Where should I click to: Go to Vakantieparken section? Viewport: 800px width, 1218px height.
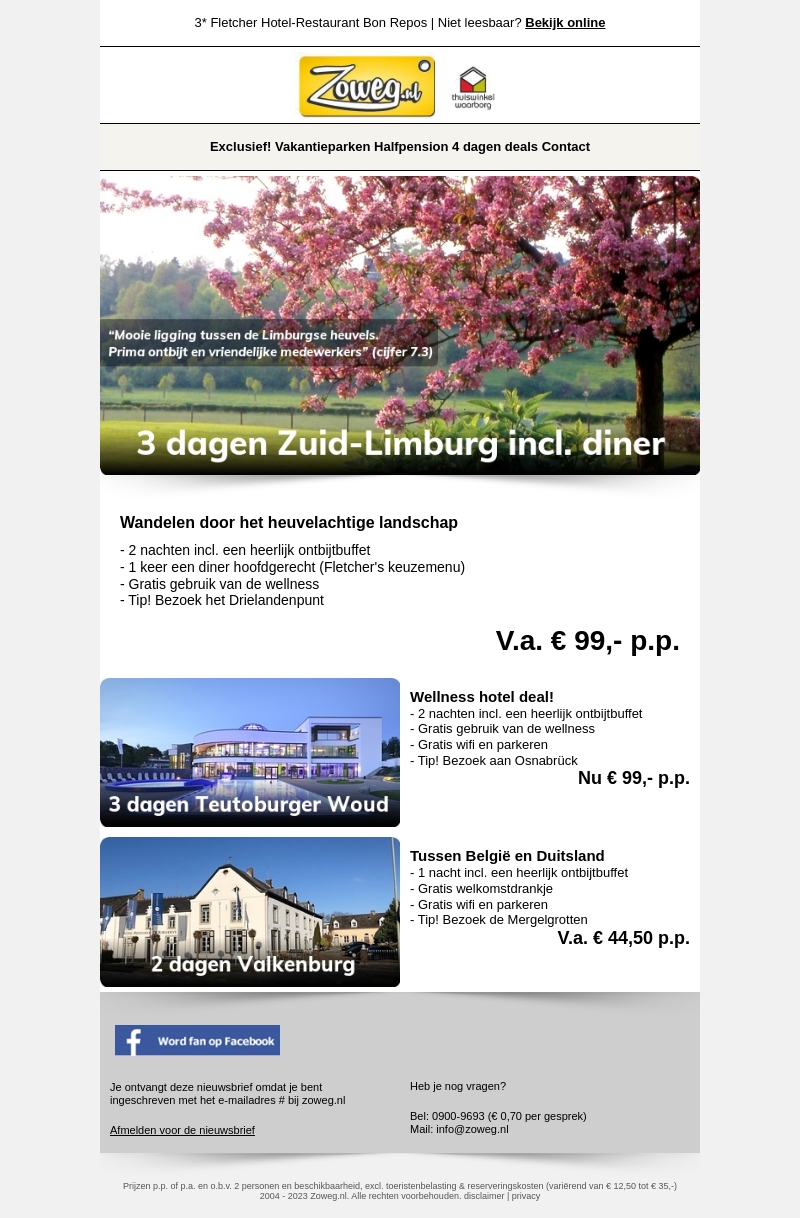(x=322, y=147)
